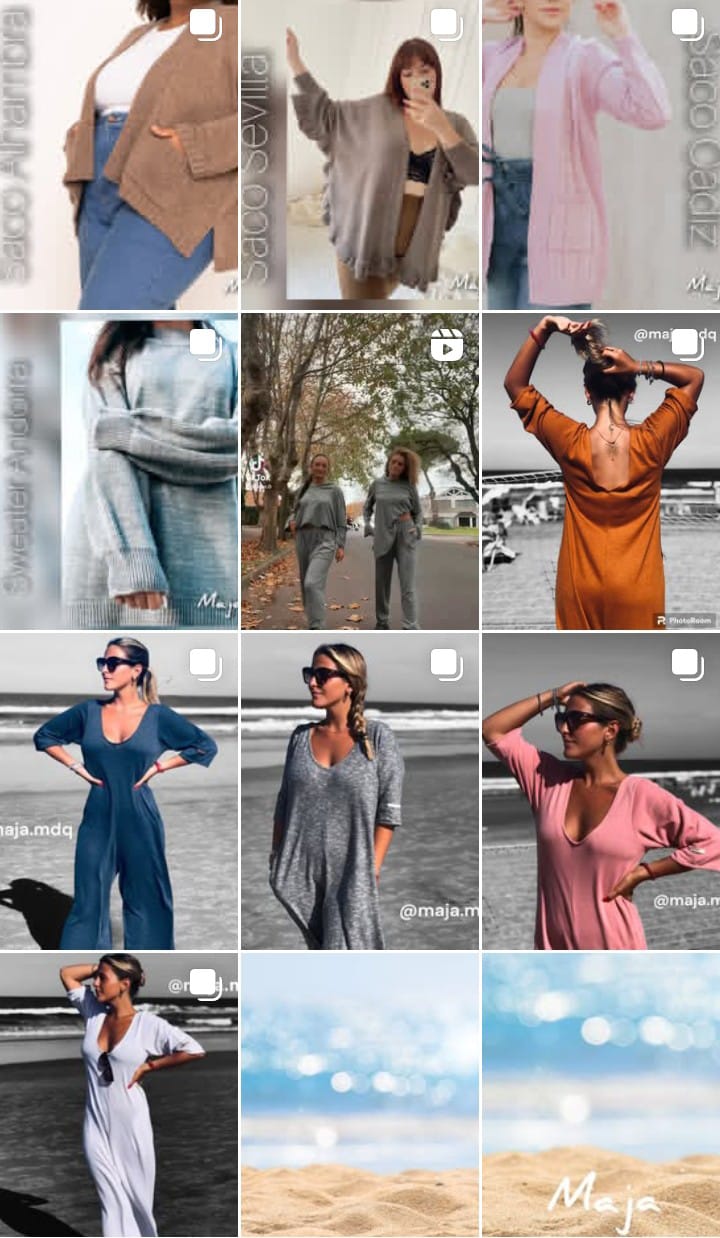Screen dimensions: 720x1238
Task: View the blue jumpsuit beach post
Action: [x=119, y=791]
